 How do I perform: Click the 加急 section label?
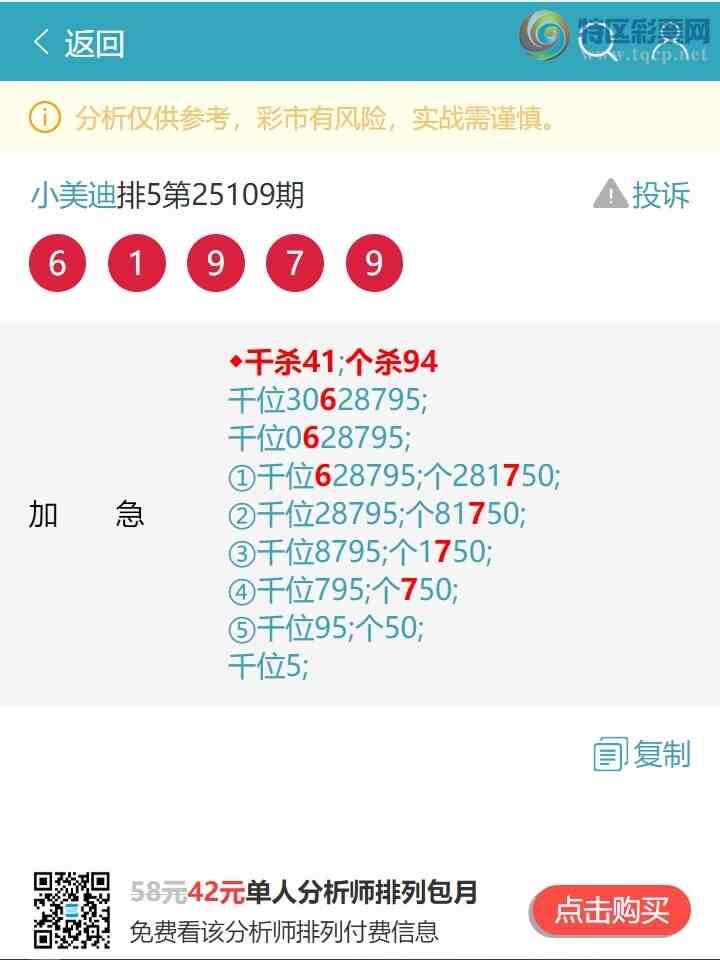tap(86, 513)
